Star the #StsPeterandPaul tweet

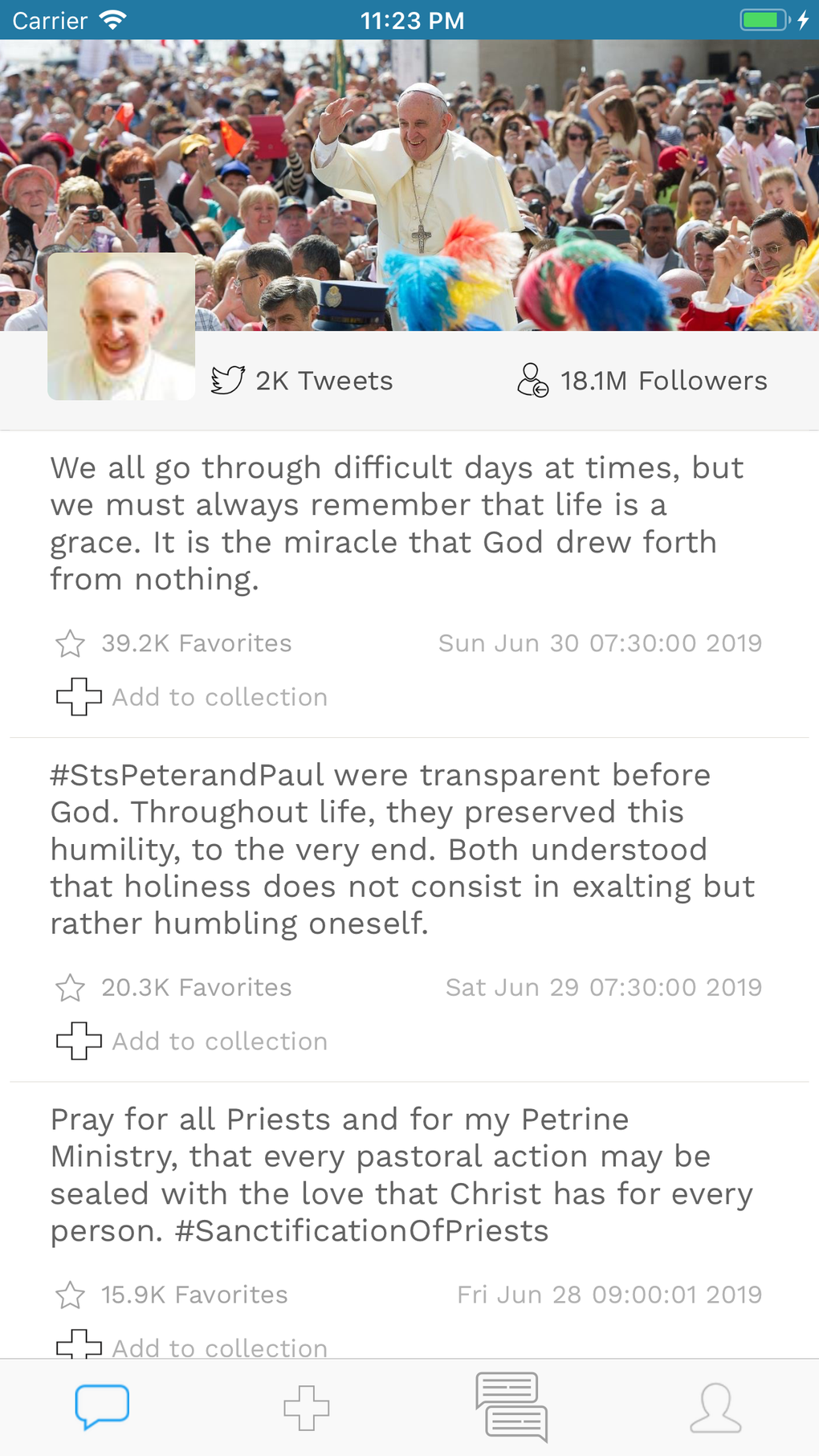tap(70, 987)
